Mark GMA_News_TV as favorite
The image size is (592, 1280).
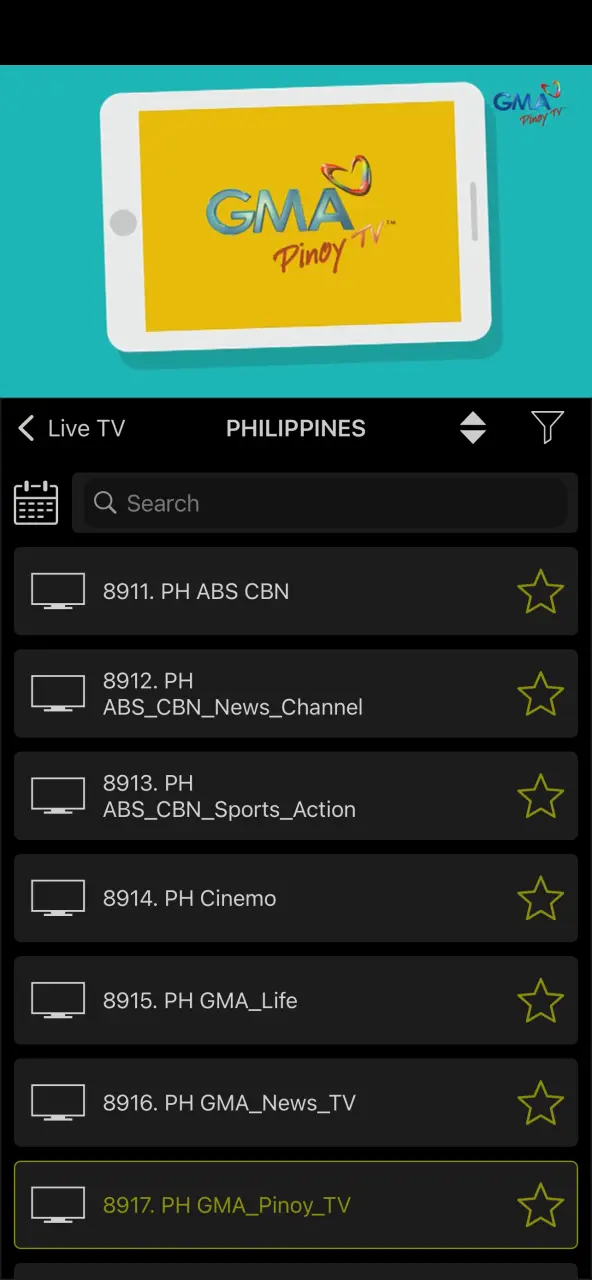coord(541,1103)
